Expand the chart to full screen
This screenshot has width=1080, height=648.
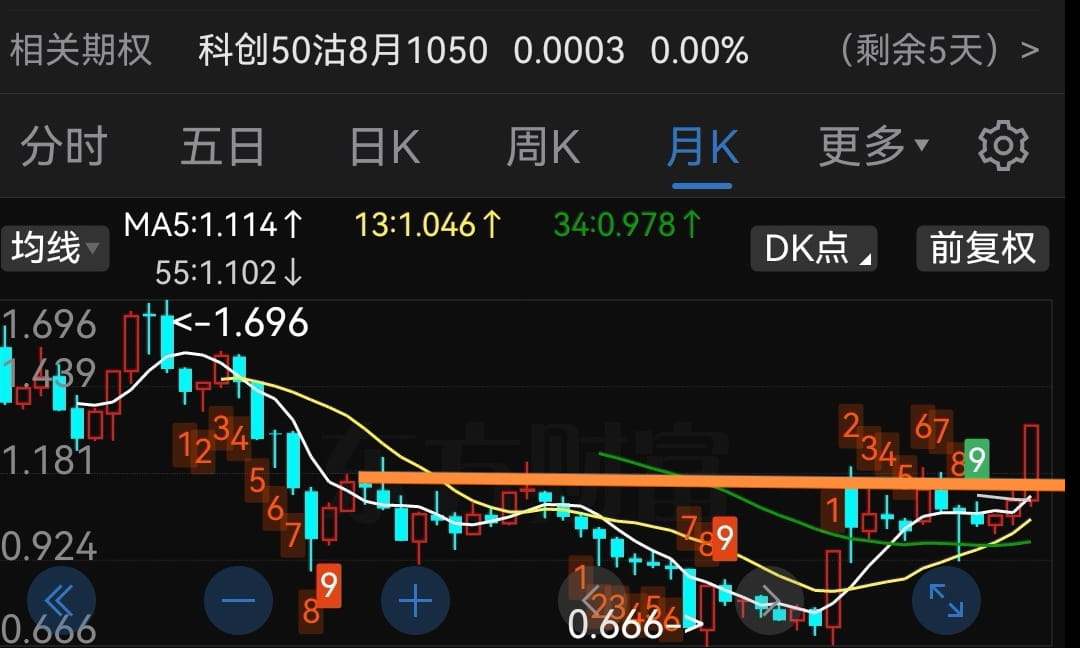[946, 601]
